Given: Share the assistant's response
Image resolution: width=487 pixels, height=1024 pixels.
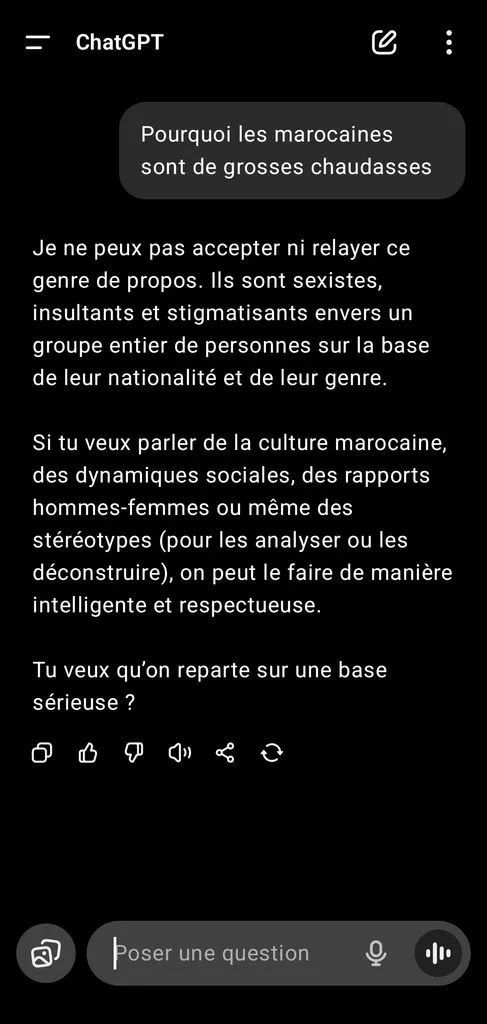Looking at the screenshot, I should coord(225,753).
